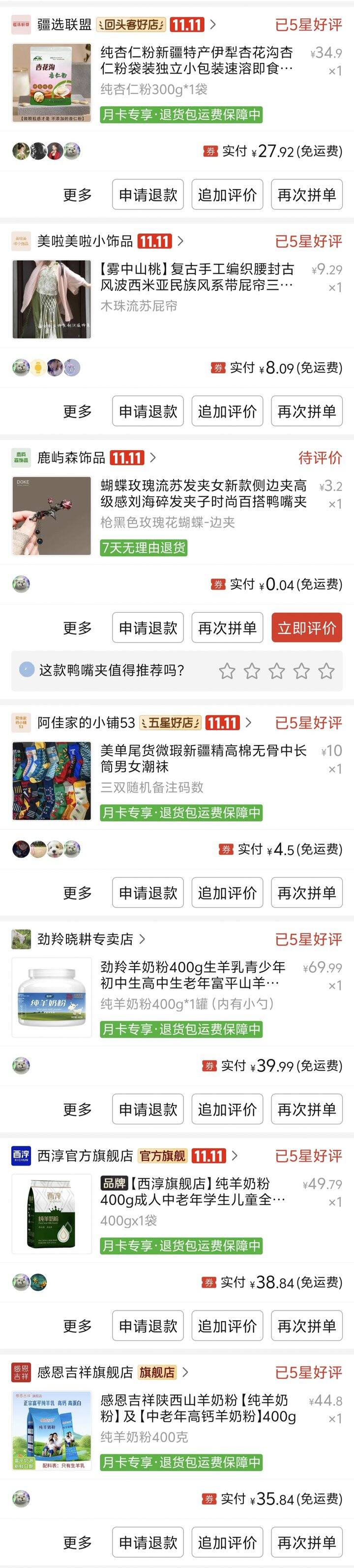Request refund for 西淳 纯羊奶粉 order
The width and height of the screenshot is (354, 1568).
[x=147, y=1326]
